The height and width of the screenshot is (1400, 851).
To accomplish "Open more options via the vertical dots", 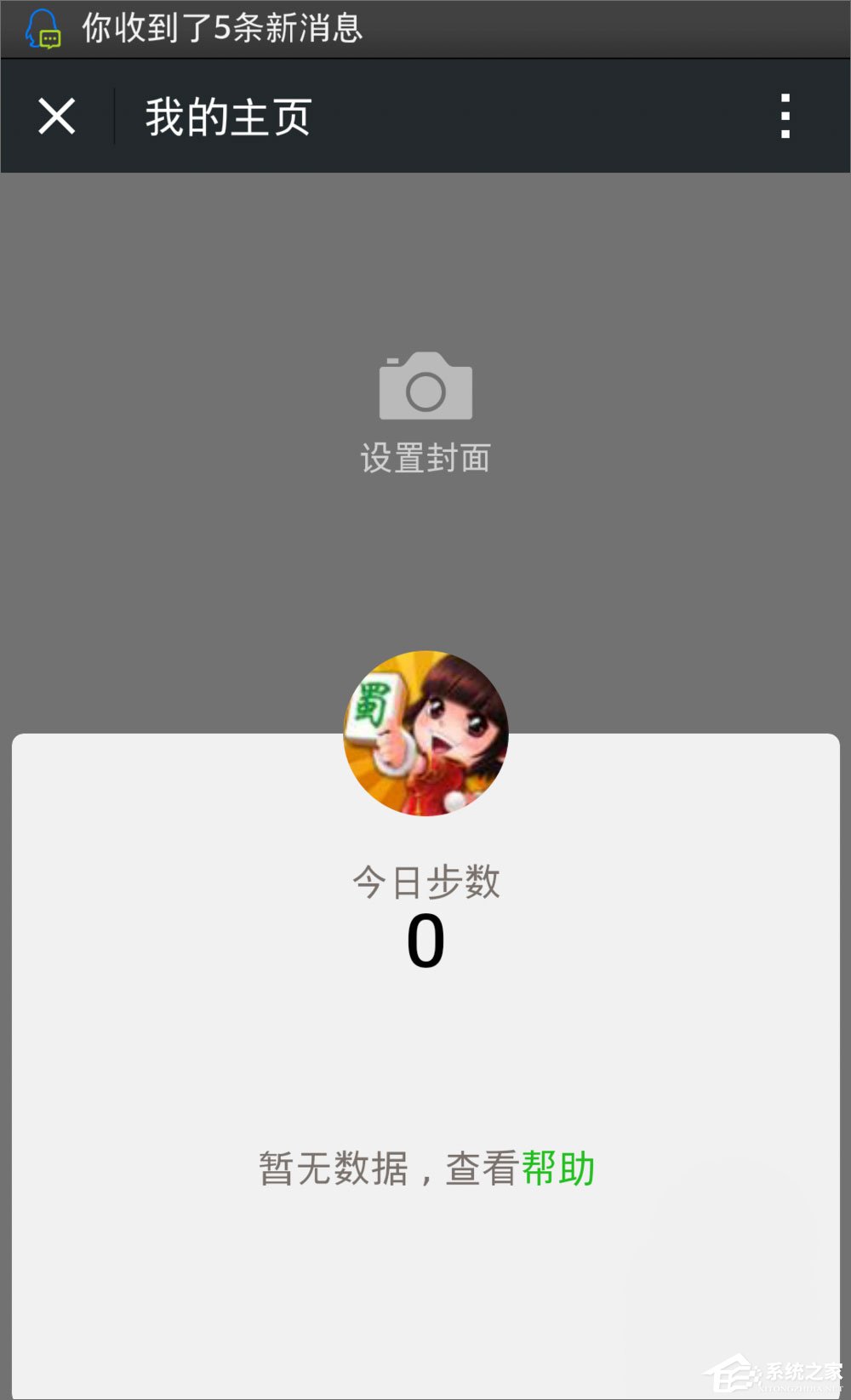I will point(786,117).
